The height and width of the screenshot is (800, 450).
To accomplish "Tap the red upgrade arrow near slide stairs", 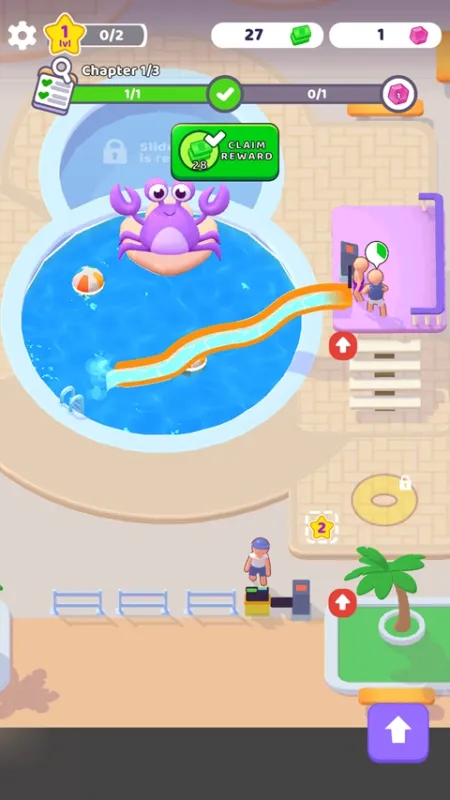I will (343, 346).
